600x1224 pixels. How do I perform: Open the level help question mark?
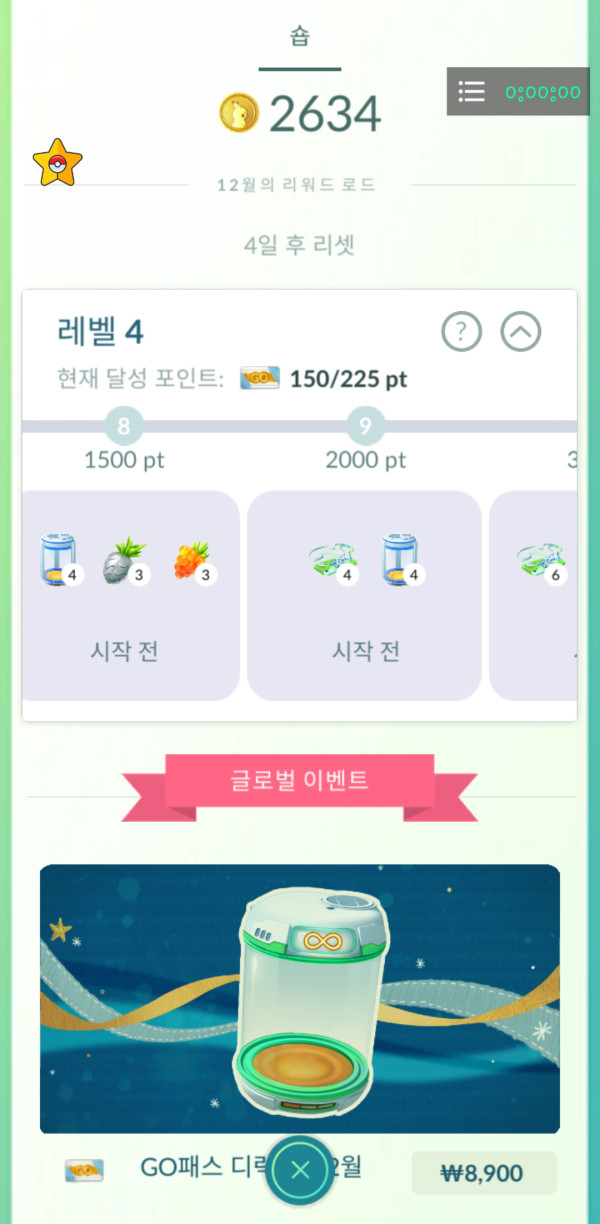tap(461, 331)
